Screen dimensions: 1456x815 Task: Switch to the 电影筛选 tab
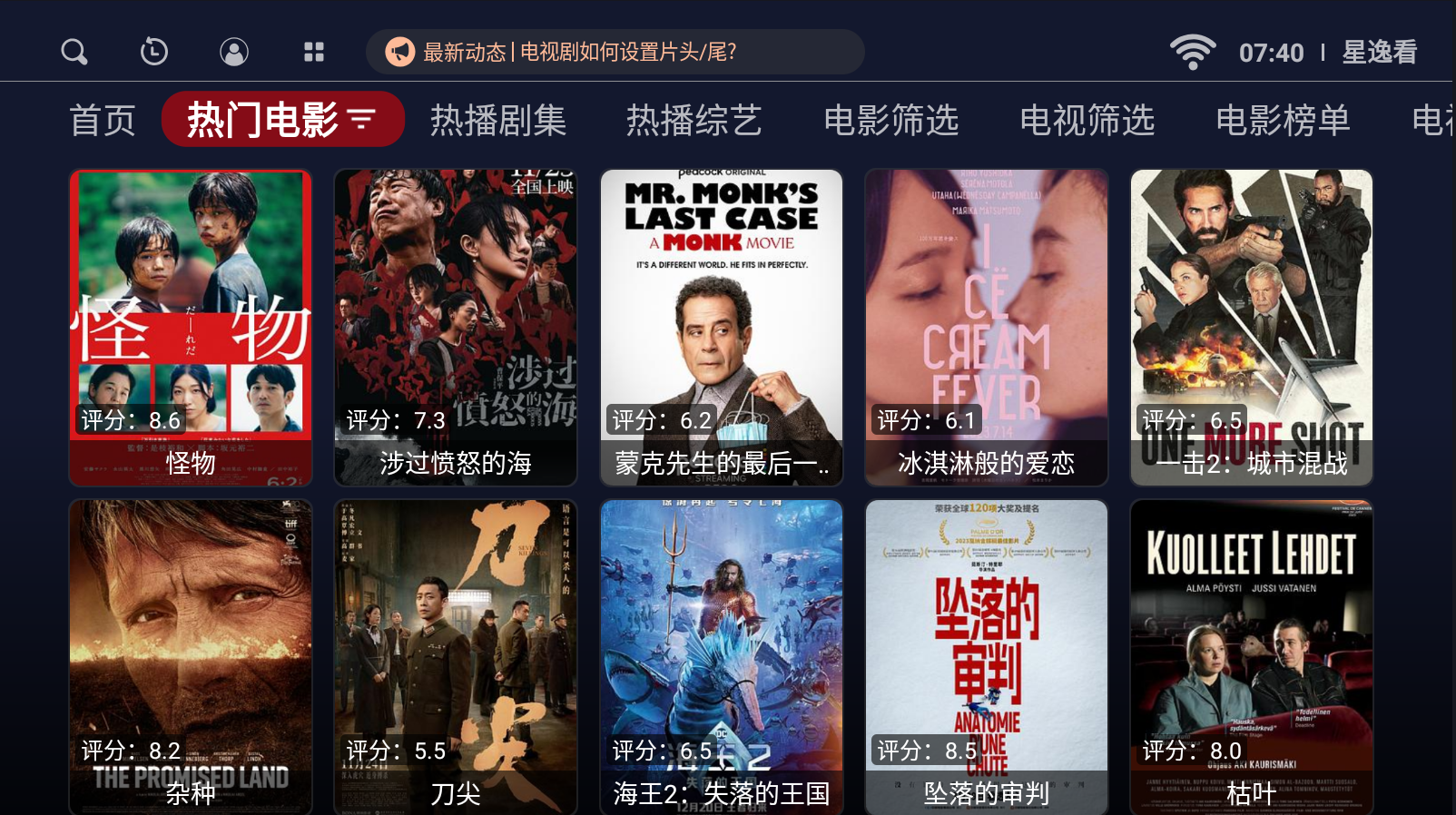890,120
